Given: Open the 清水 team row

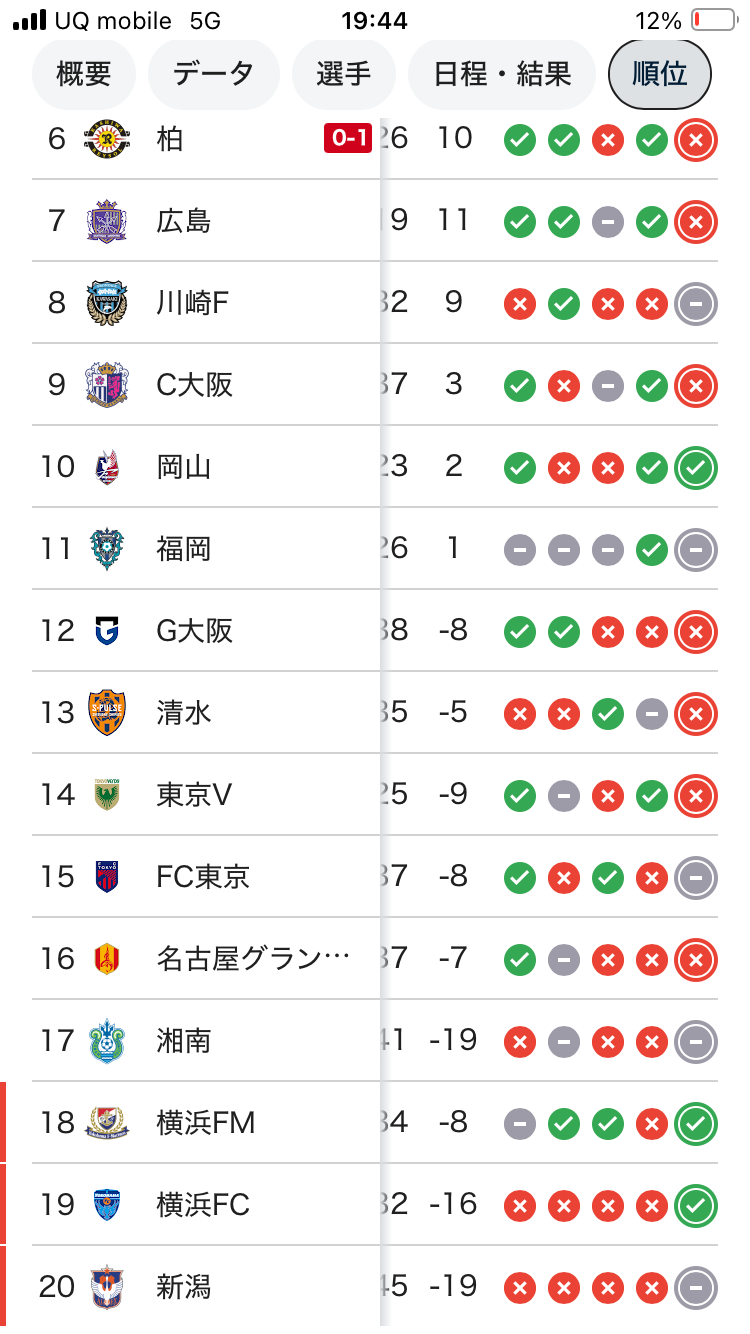Looking at the screenshot, I should [x=184, y=712].
